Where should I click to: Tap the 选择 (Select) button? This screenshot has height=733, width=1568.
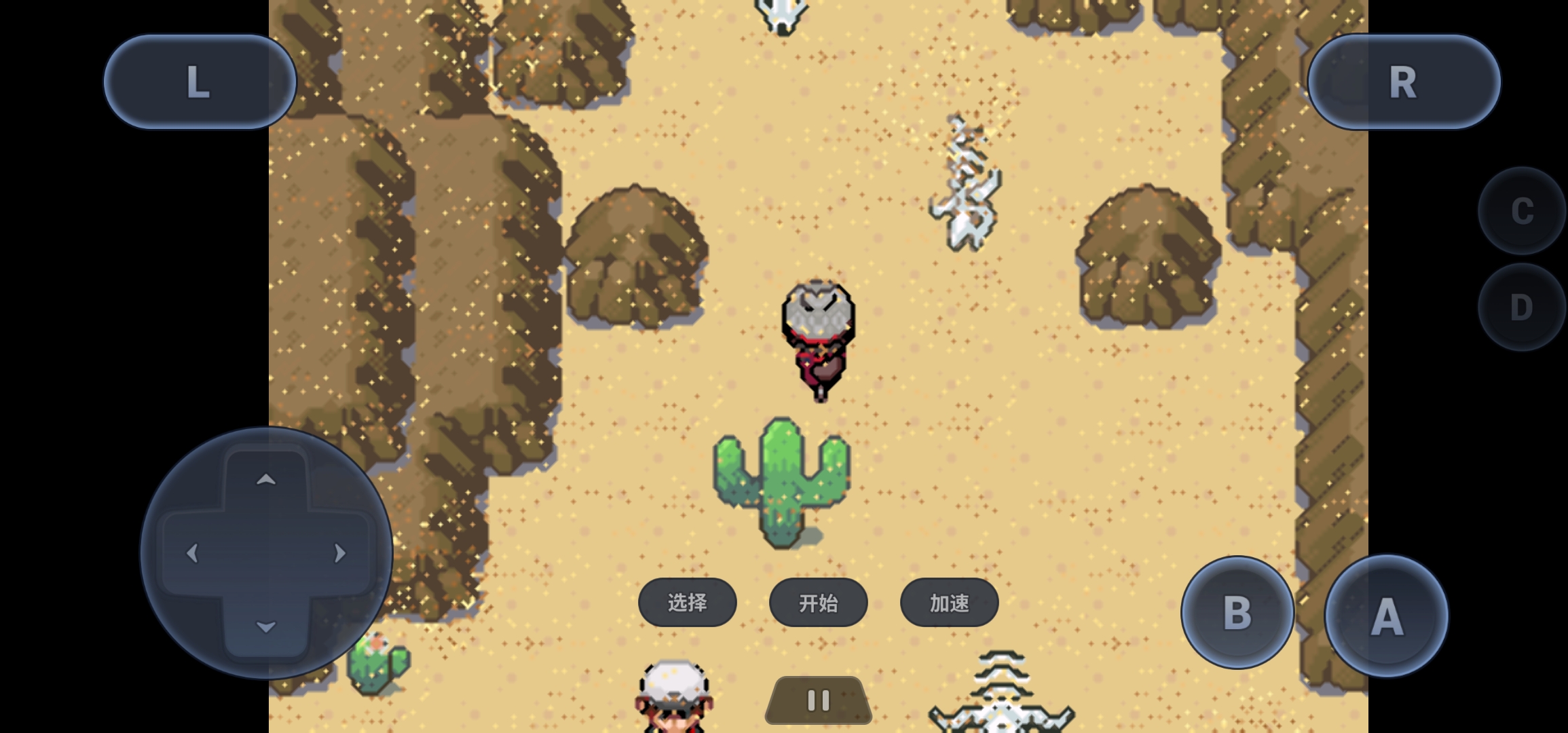pyautogui.click(x=687, y=603)
